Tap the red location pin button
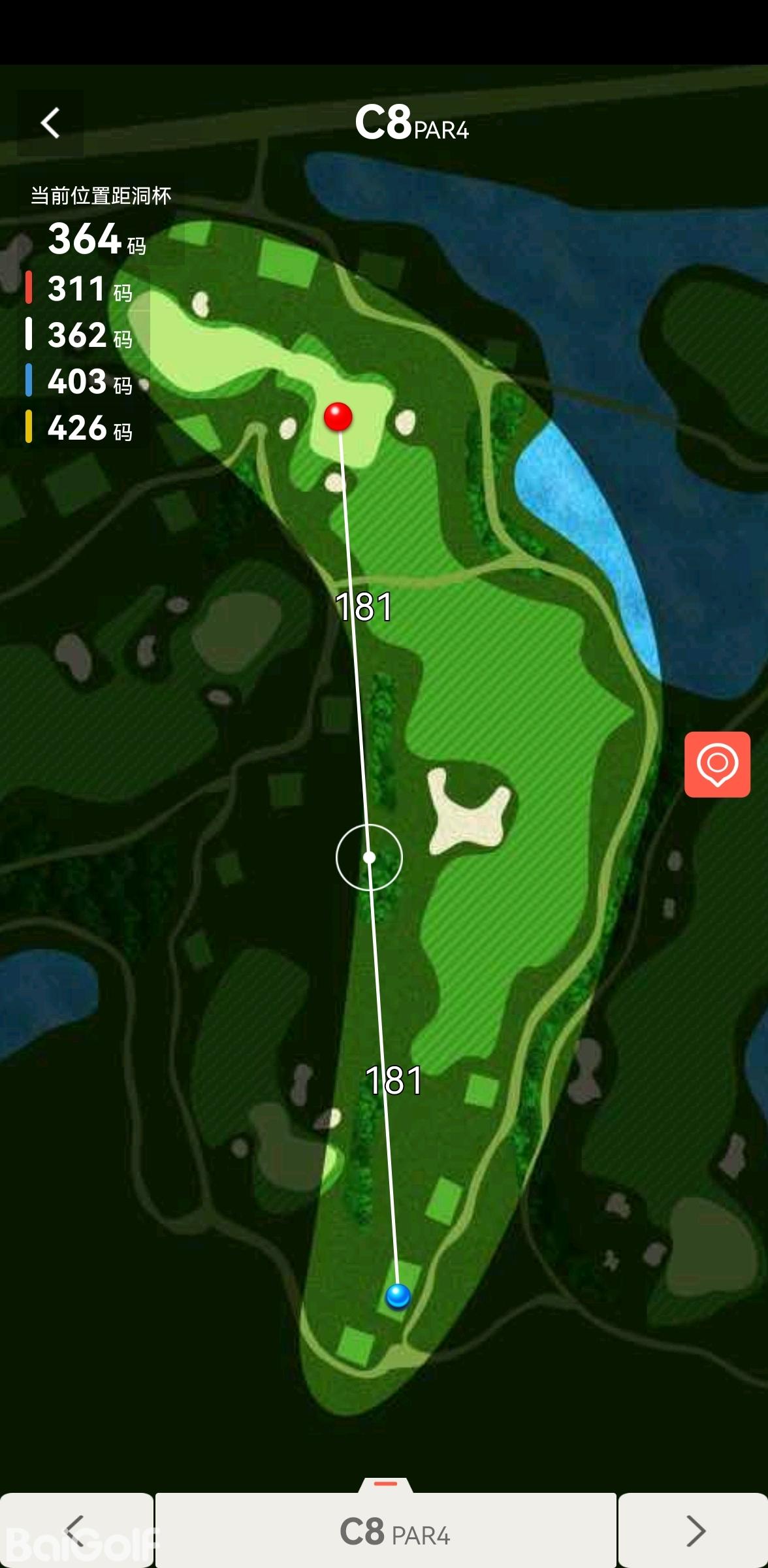768x1568 pixels. click(x=717, y=764)
